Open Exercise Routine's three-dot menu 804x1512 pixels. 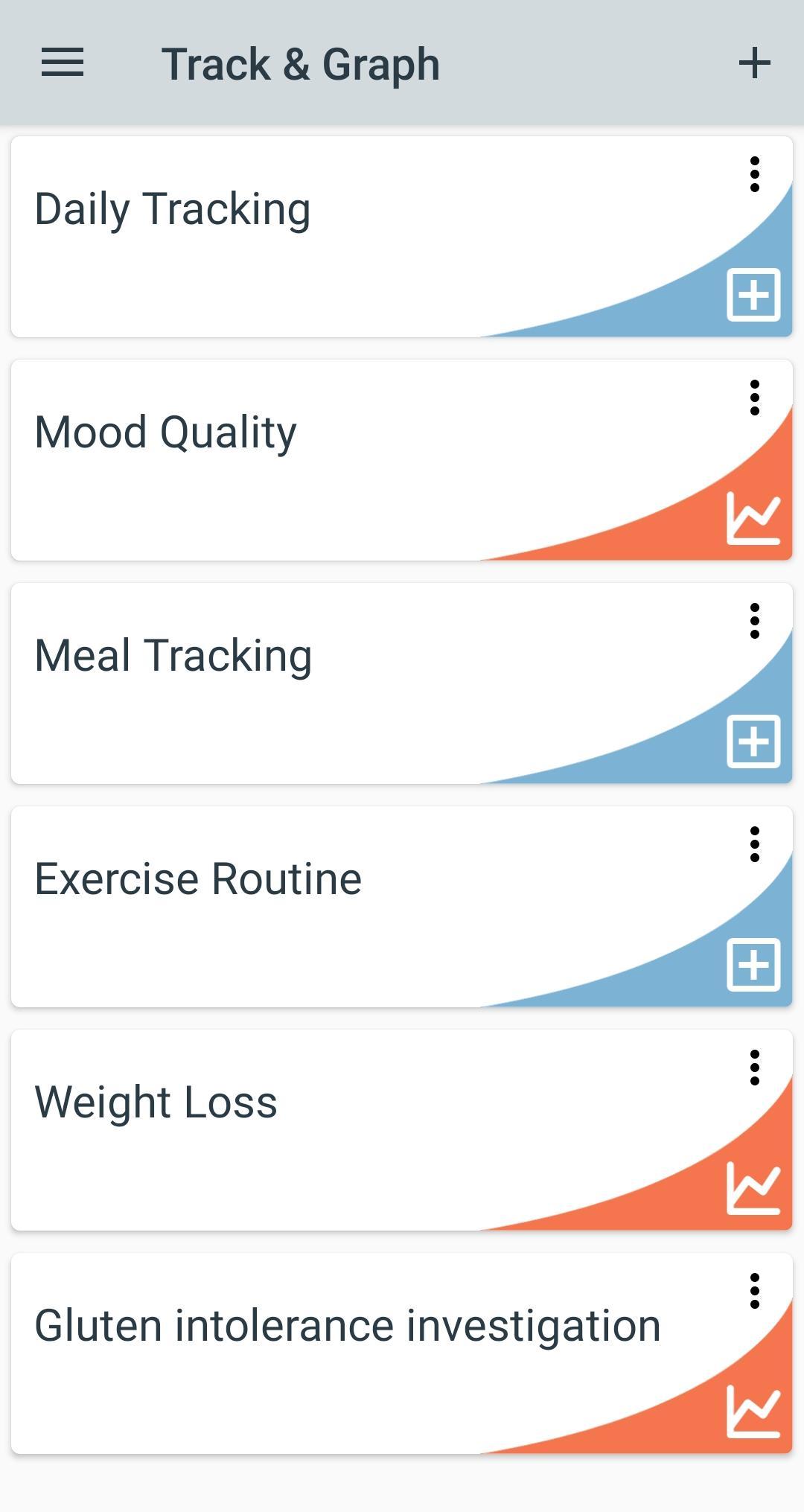click(754, 845)
